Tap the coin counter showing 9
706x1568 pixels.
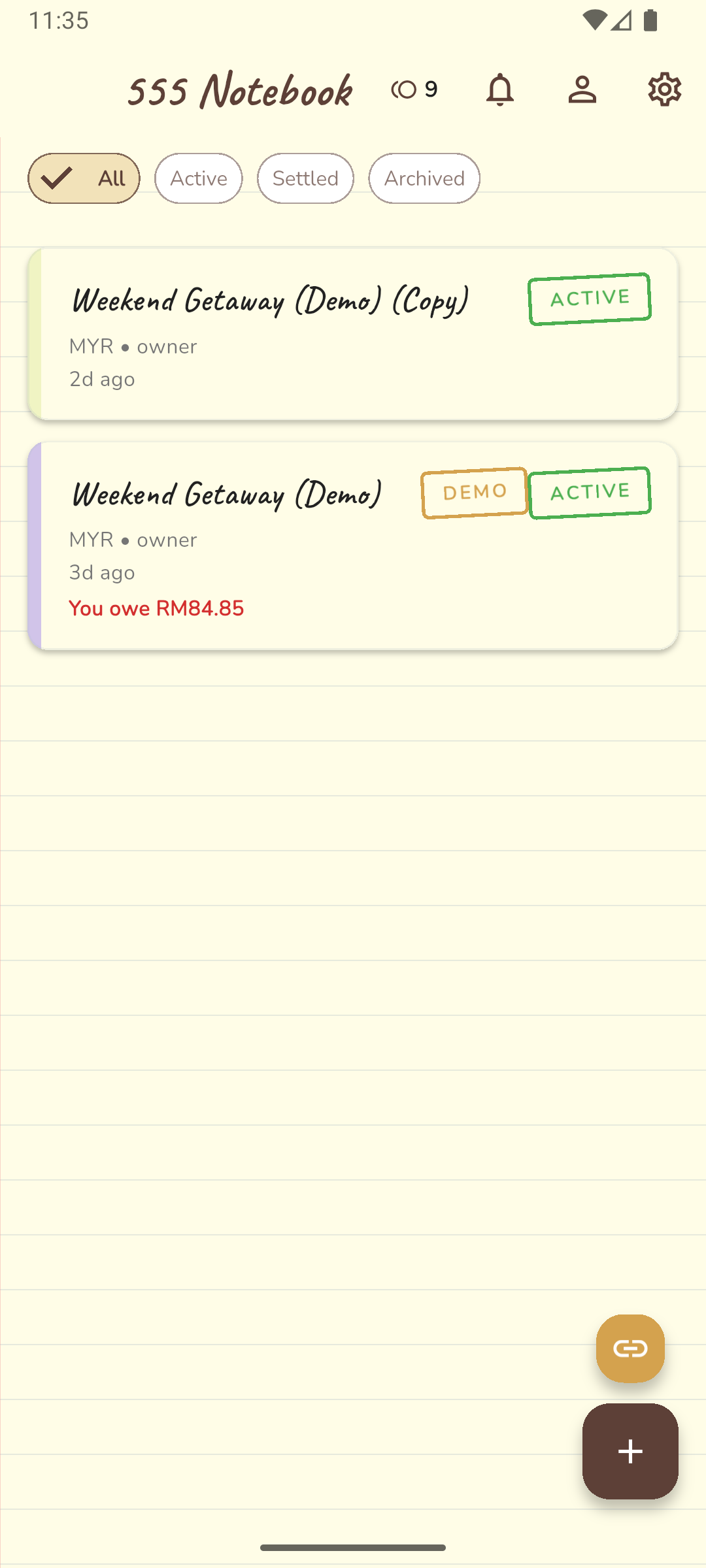point(413,90)
